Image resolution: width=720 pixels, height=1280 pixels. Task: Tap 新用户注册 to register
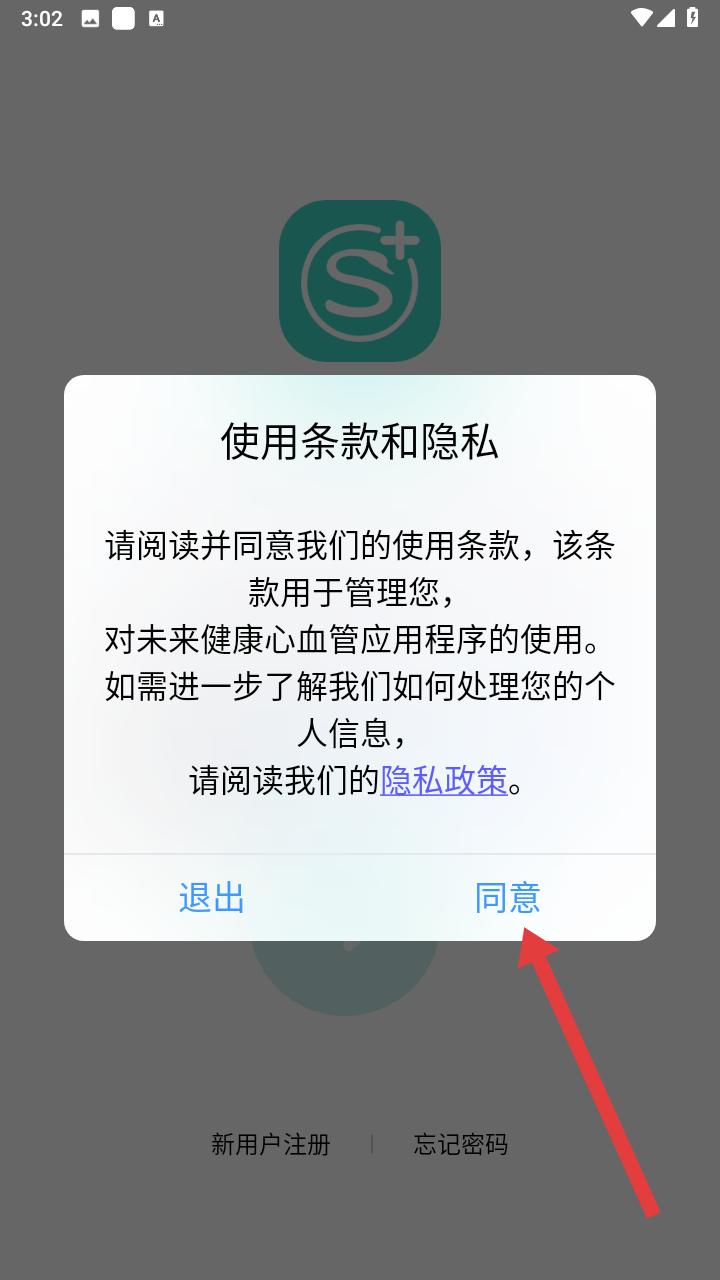(271, 1144)
